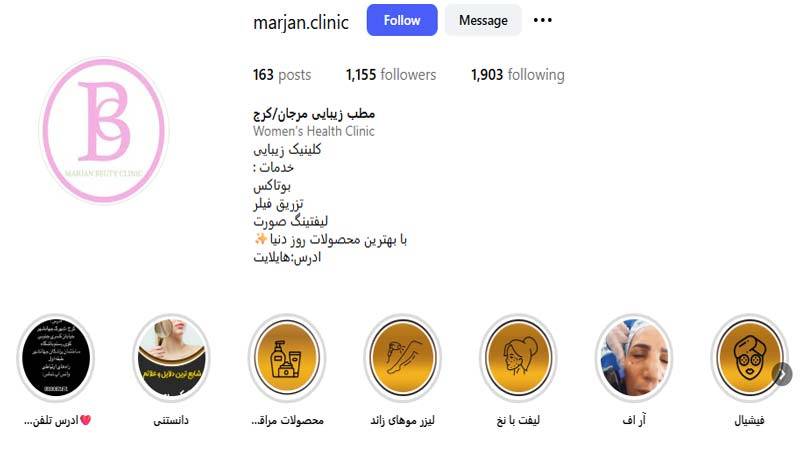Image resolution: width=800 pixels, height=450 pixels.
Task: Open the آر اف story highlight
Action: point(632,357)
